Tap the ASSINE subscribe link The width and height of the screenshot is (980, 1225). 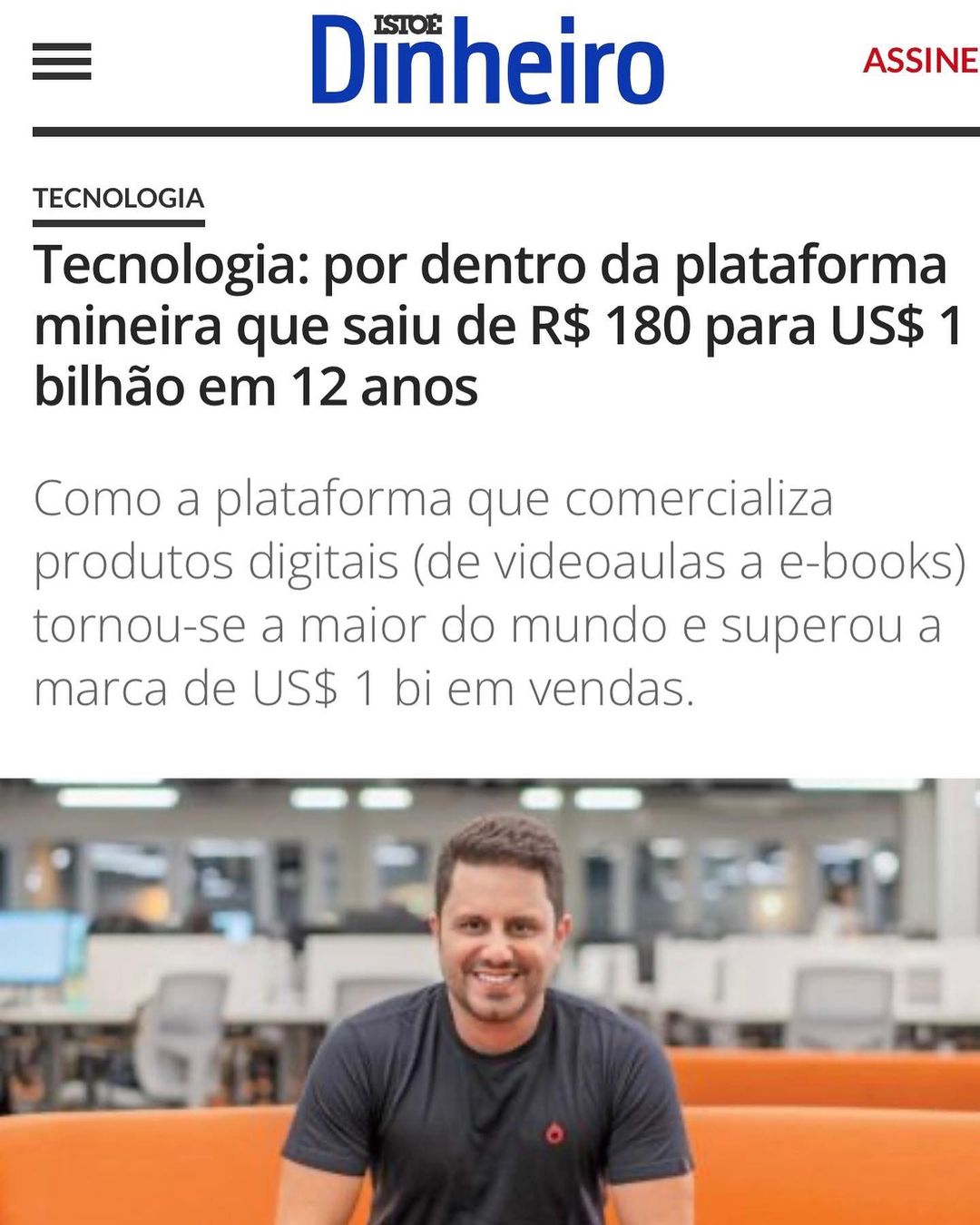(x=919, y=61)
